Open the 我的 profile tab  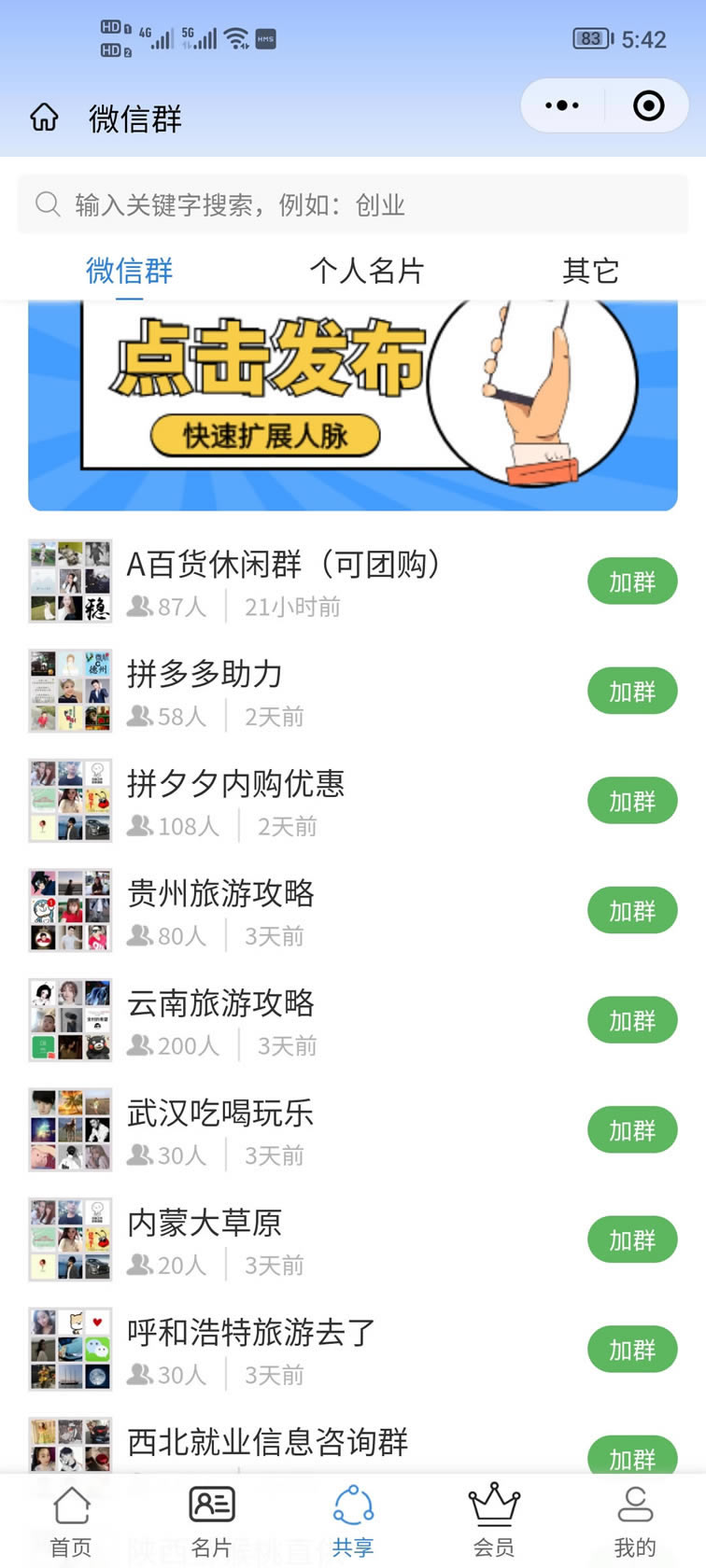point(635,1520)
